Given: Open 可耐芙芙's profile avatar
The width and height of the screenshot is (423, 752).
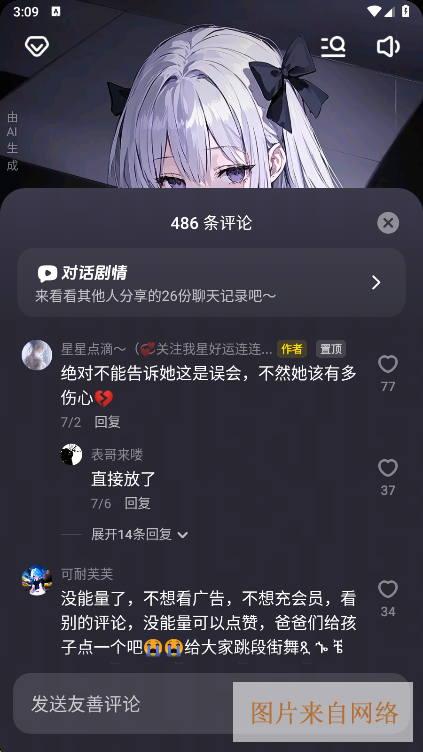Looking at the screenshot, I should click(x=37, y=580).
